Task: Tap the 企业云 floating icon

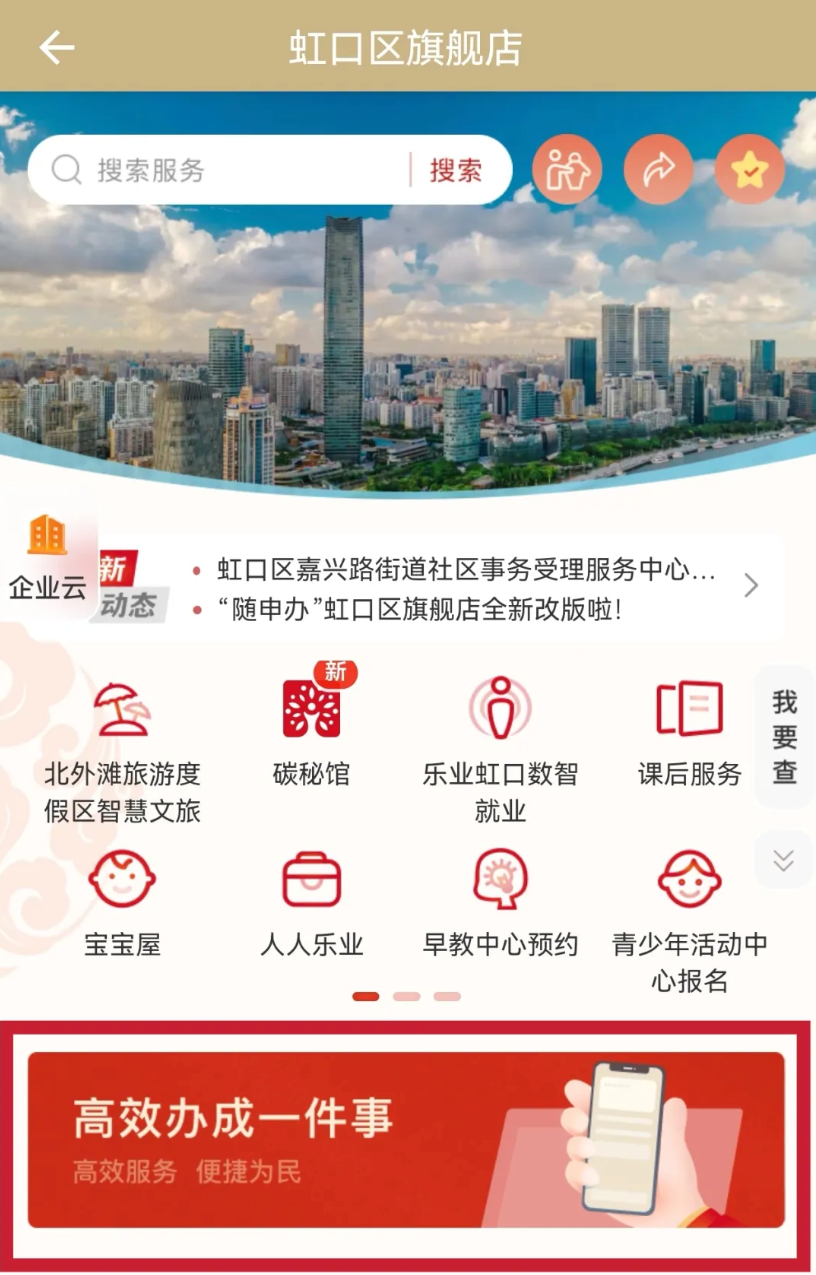Action: point(46,545)
